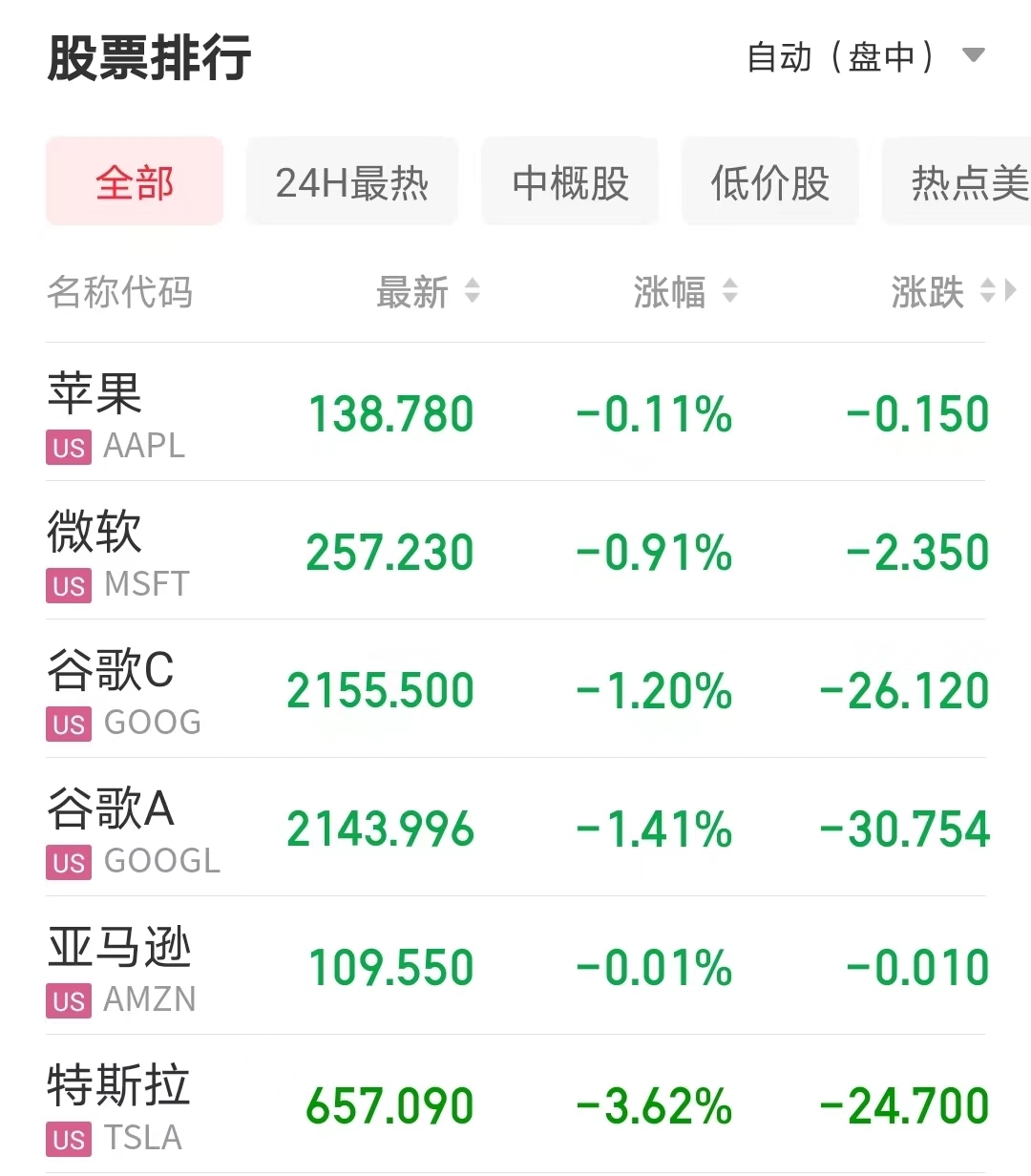Switch to 低价股 stocks

coord(769,182)
